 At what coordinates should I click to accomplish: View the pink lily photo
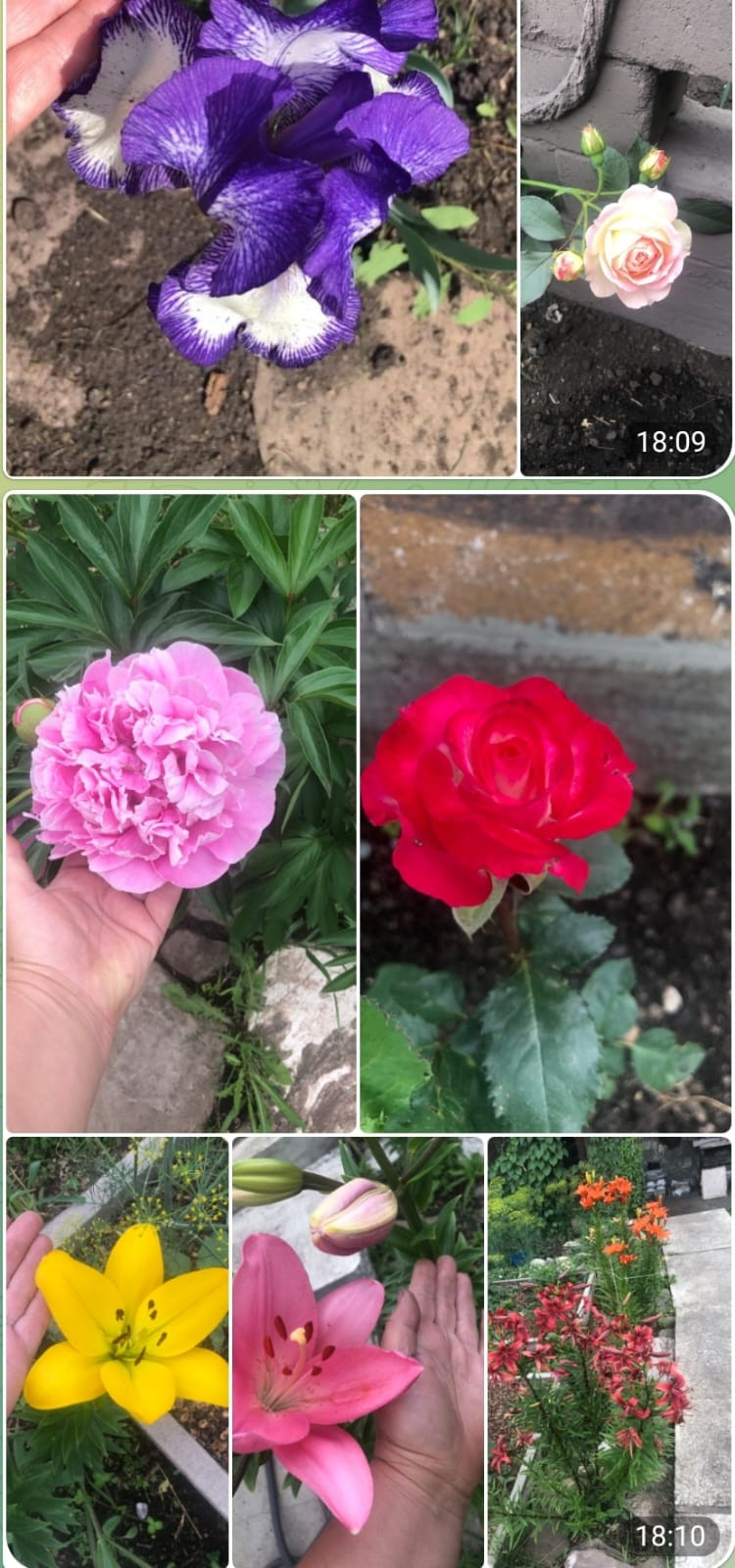[358, 1350]
